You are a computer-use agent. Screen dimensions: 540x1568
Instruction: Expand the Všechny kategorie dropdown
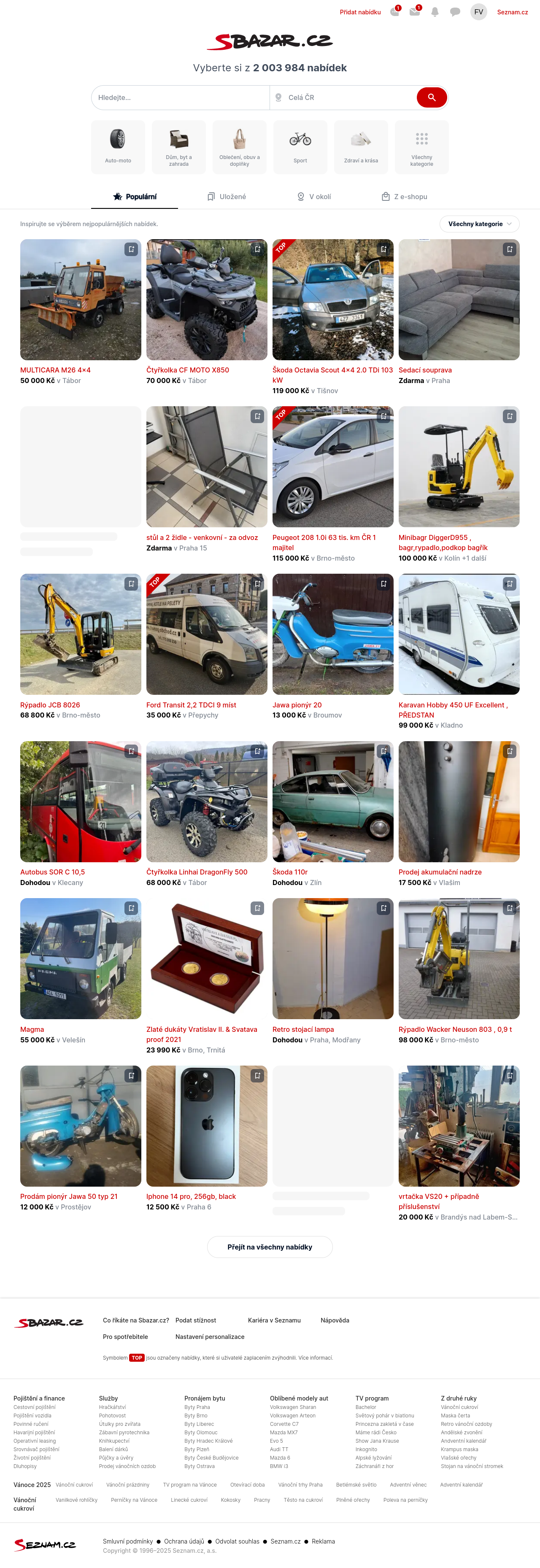[x=479, y=224]
